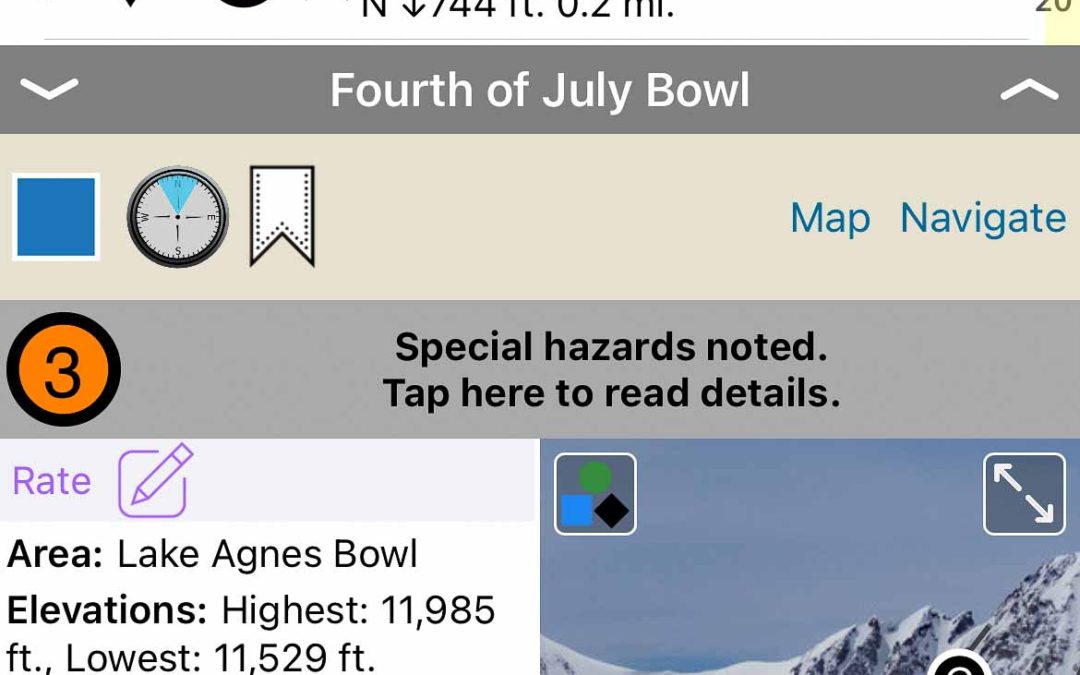Expand the photo to full screen

tap(1024, 494)
